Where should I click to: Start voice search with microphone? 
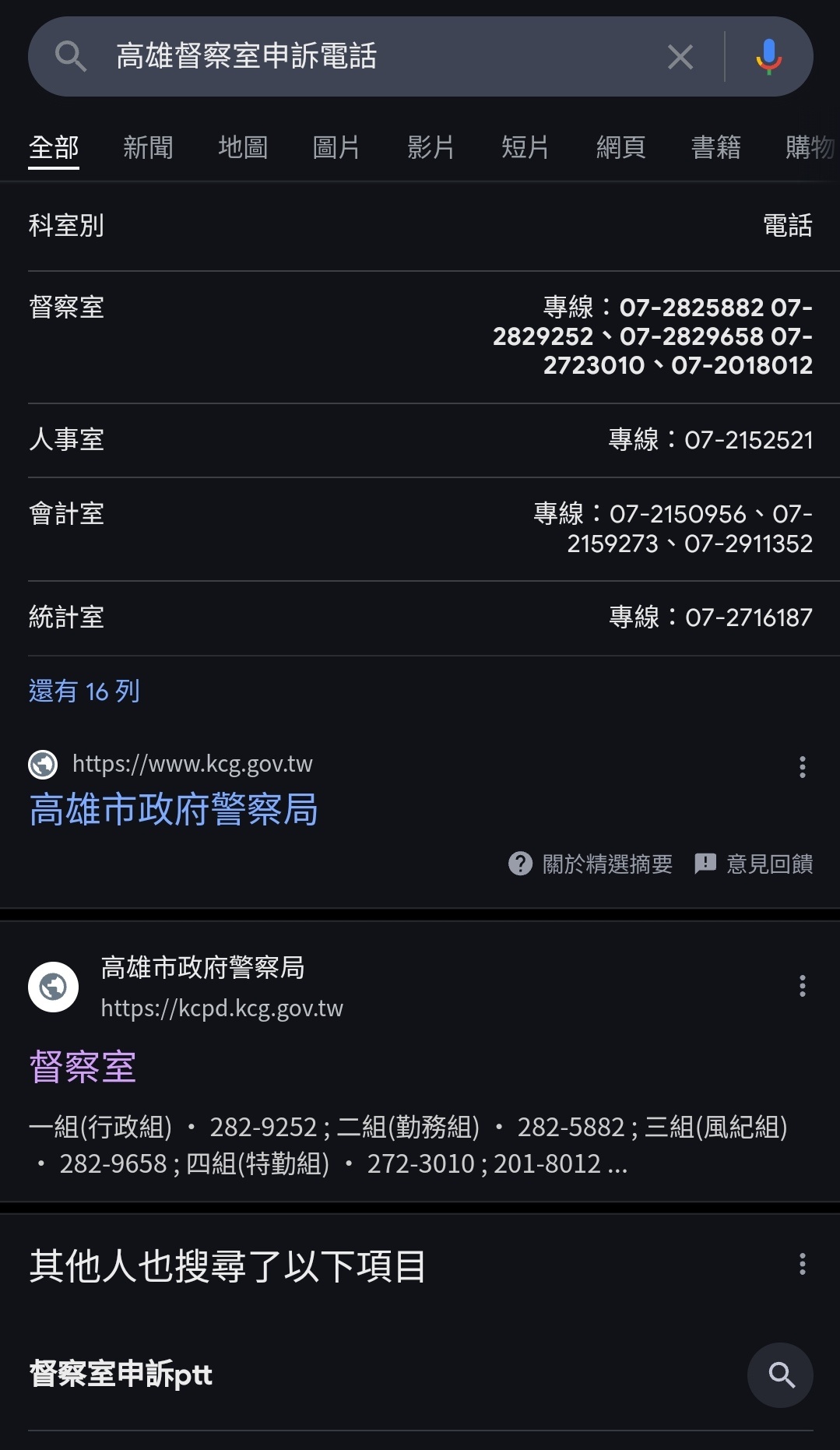click(768, 57)
